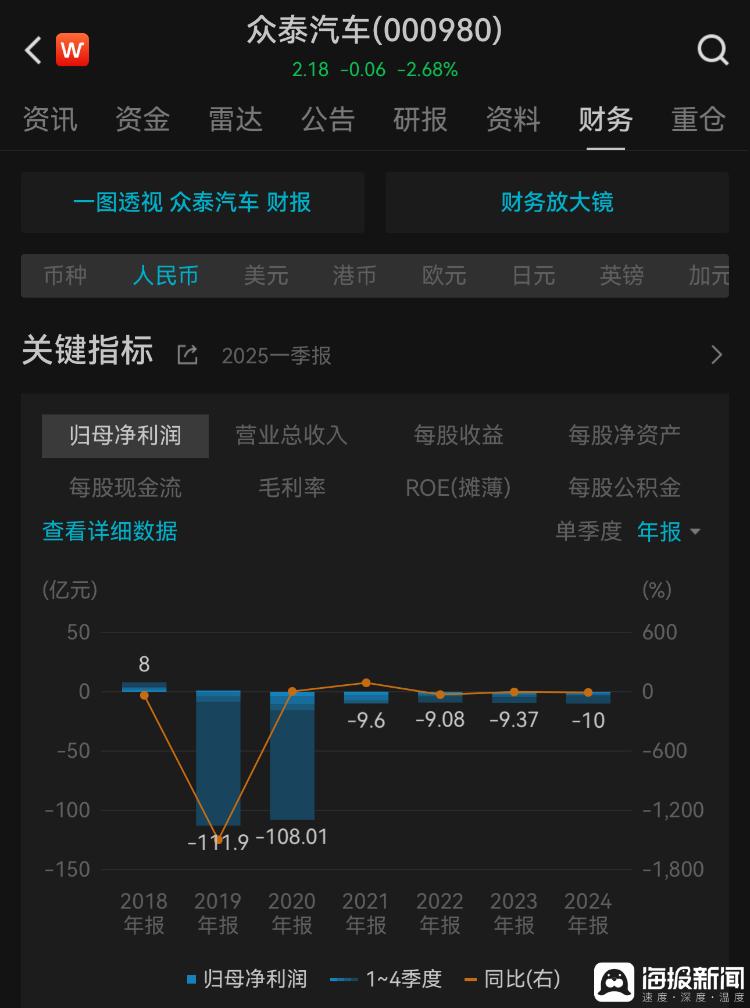This screenshot has width=750, height=1008.
Task: Switch view to 单季度 mode
Action: pyautogui.click(x=588, y=532)
